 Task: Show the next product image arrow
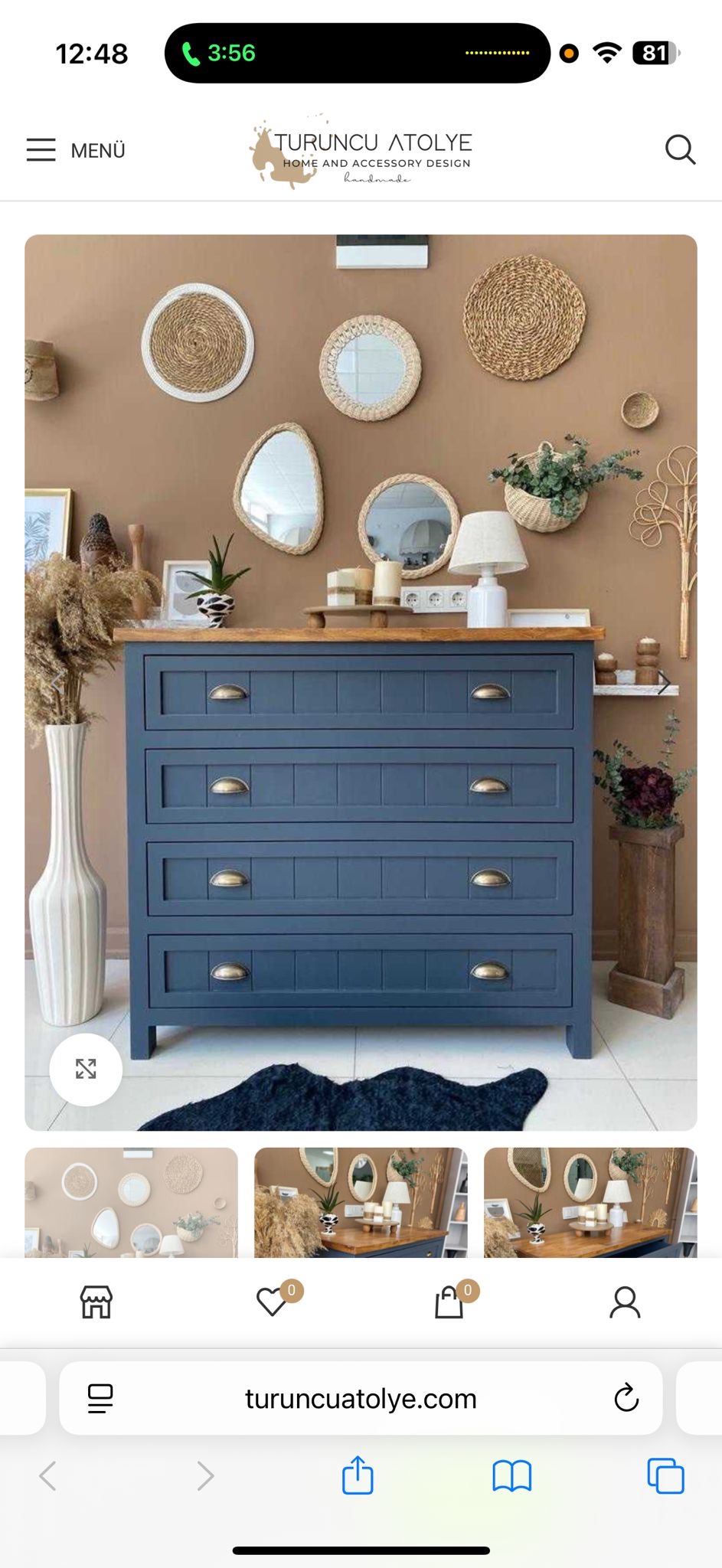tap(664, 683)
